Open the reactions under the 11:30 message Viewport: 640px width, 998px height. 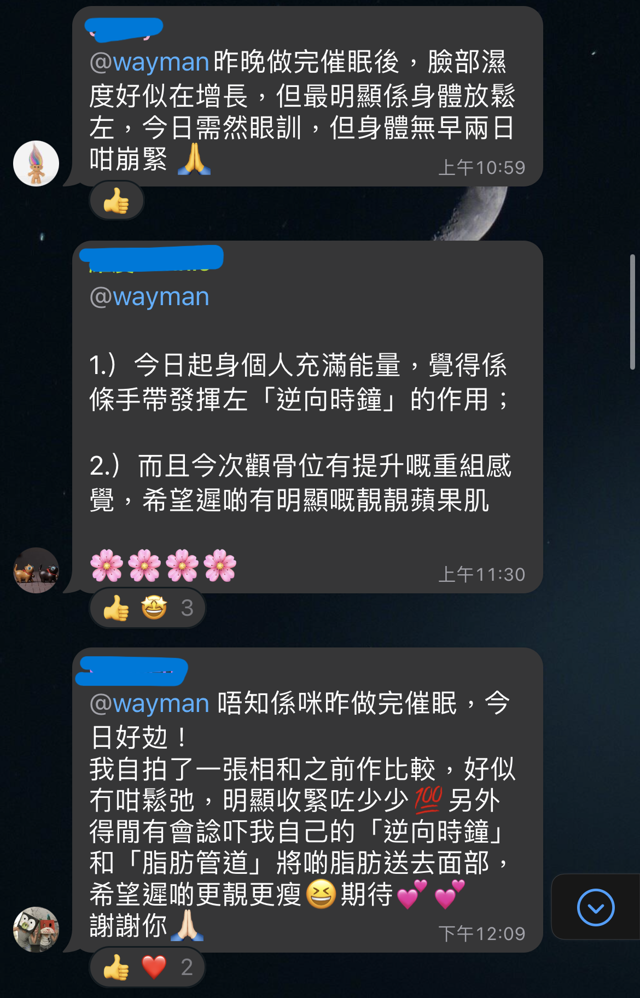[x=148, y=607]
